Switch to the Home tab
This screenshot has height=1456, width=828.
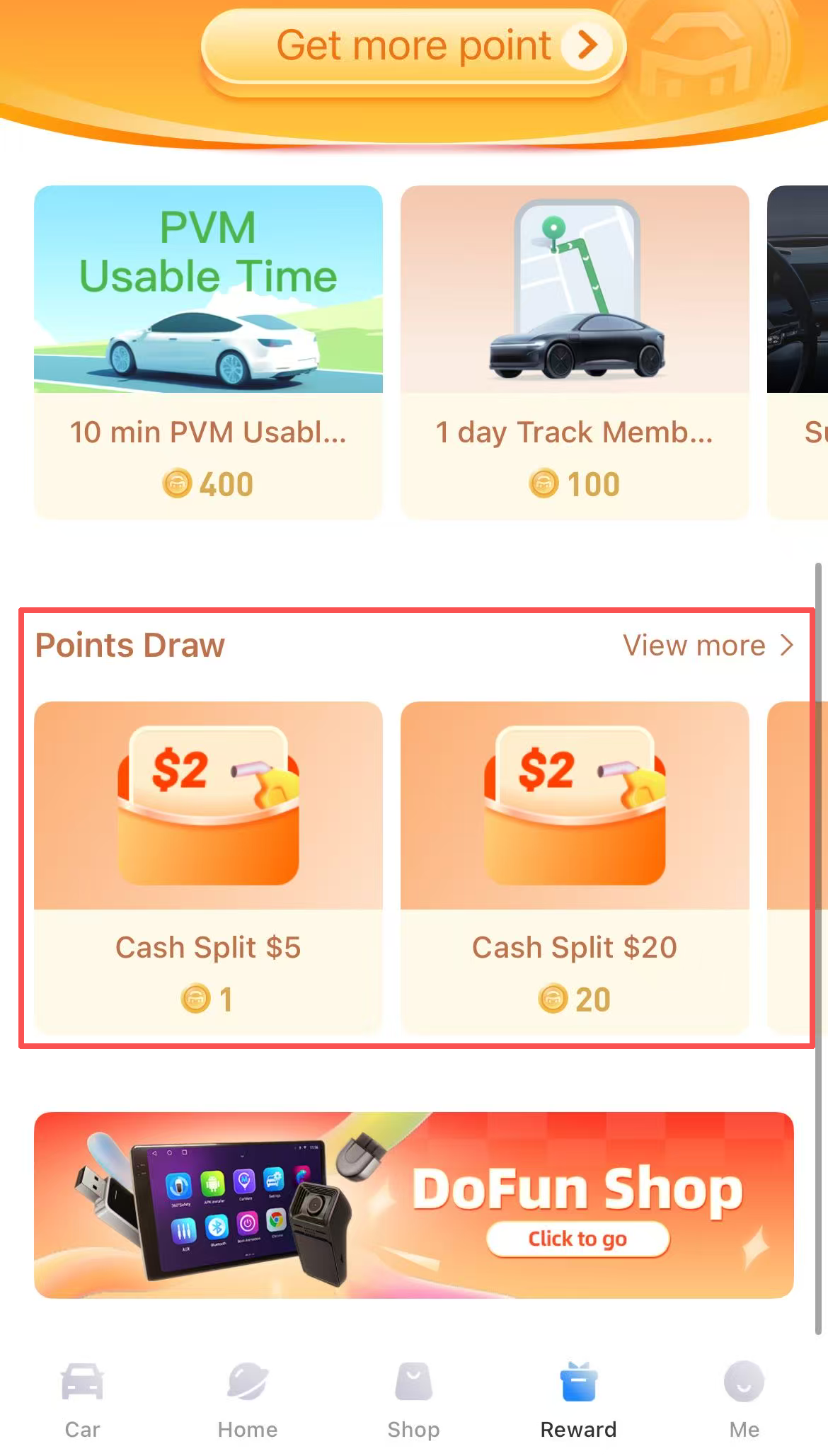[248, 1399]
